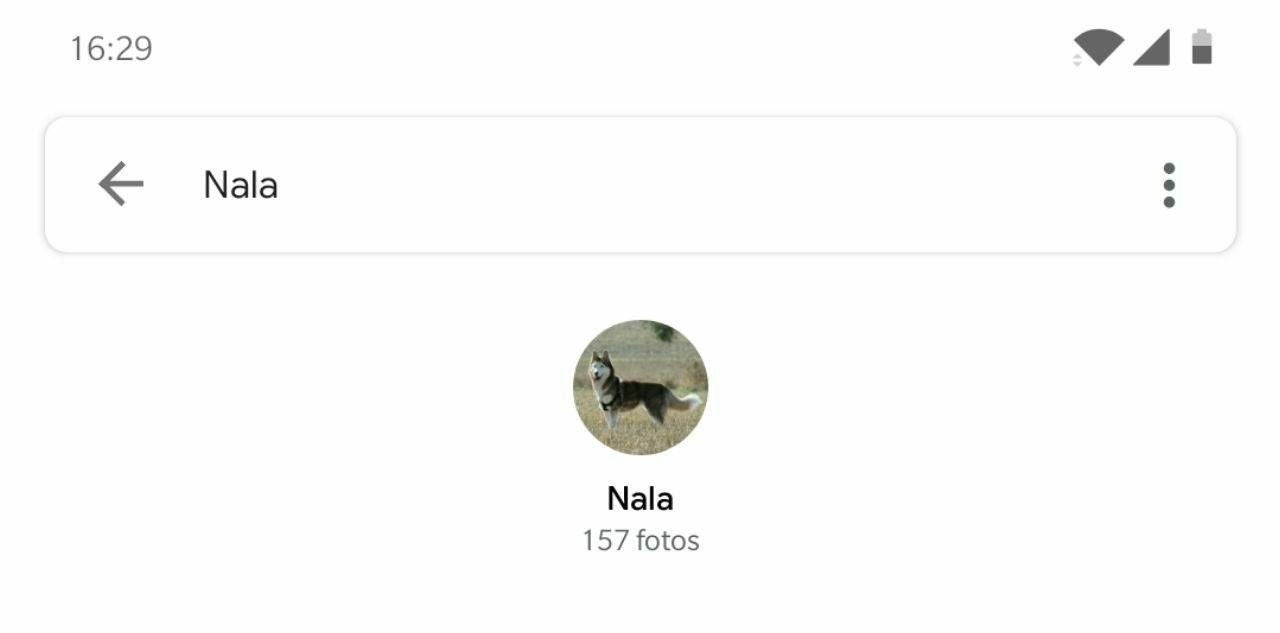Open the three-dot overflow menu
1280x633 pixels.
[x=1168, y=185]
